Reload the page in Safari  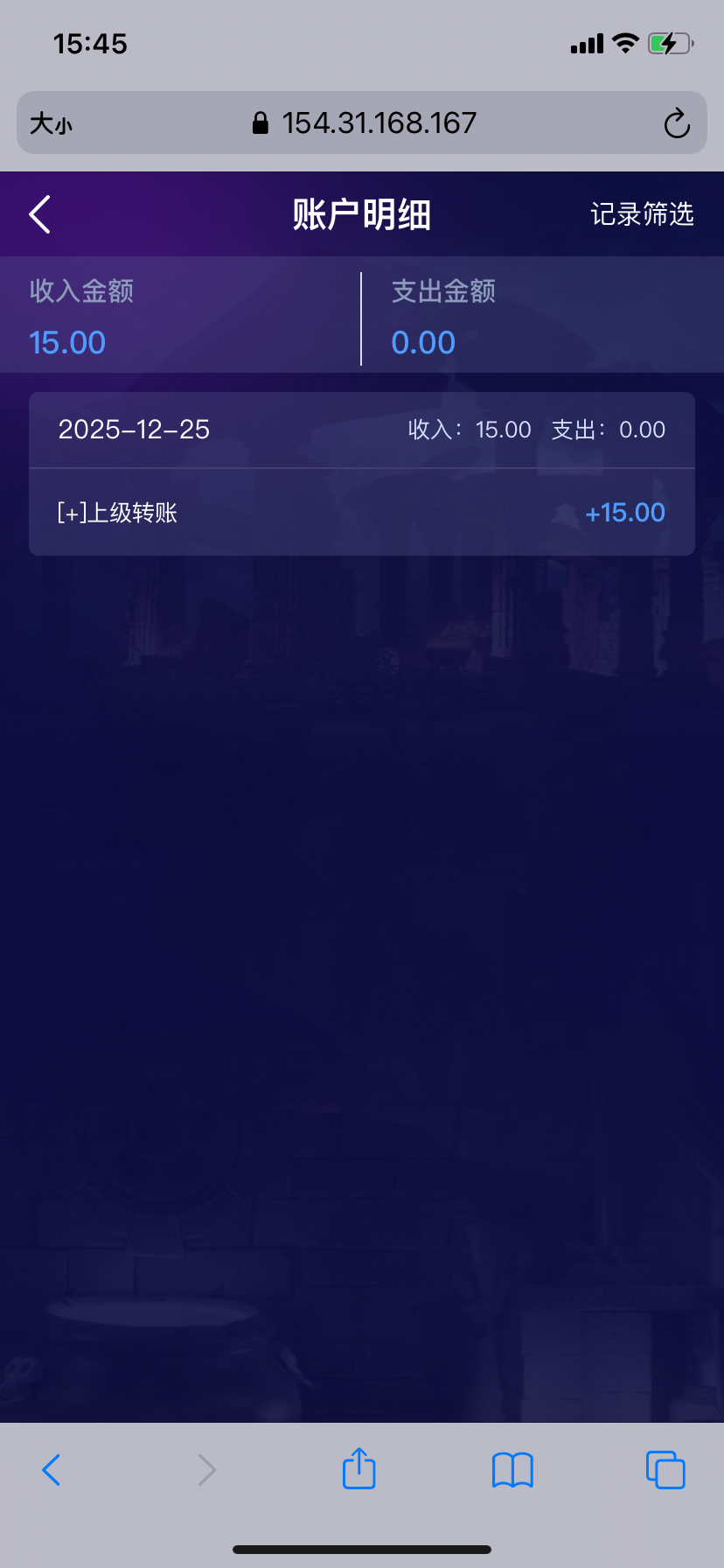[x=677, y=123]
